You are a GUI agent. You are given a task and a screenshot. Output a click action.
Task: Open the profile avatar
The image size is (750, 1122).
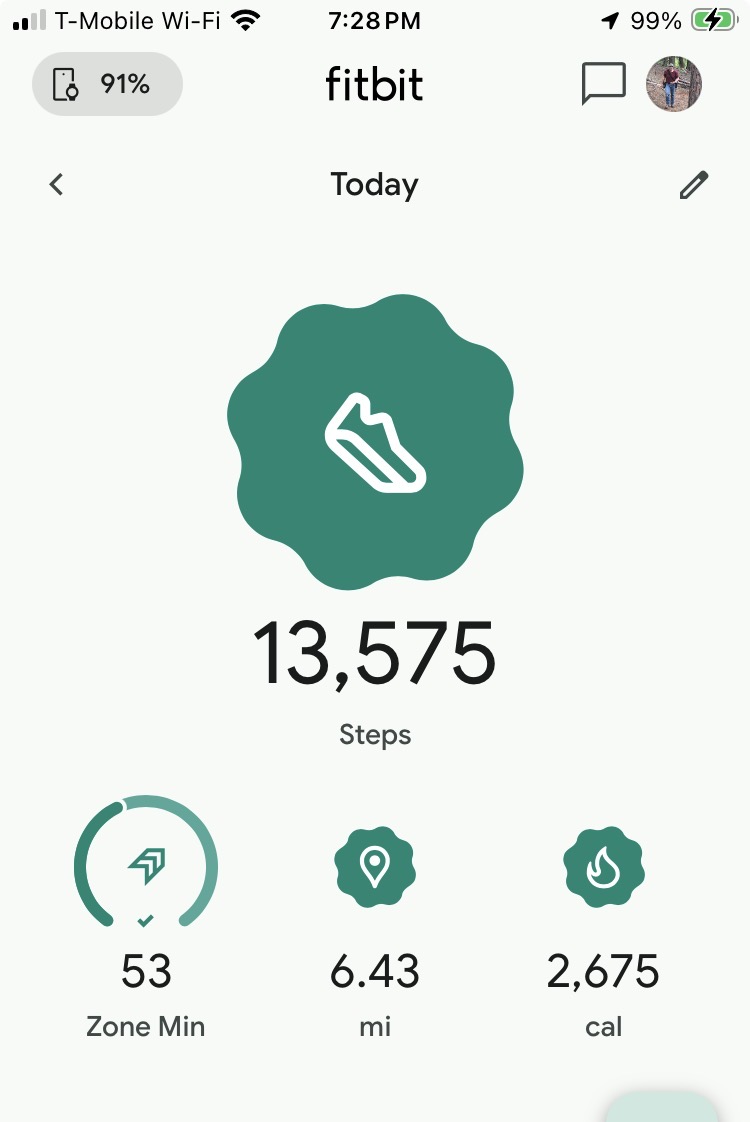click(674, 84)
